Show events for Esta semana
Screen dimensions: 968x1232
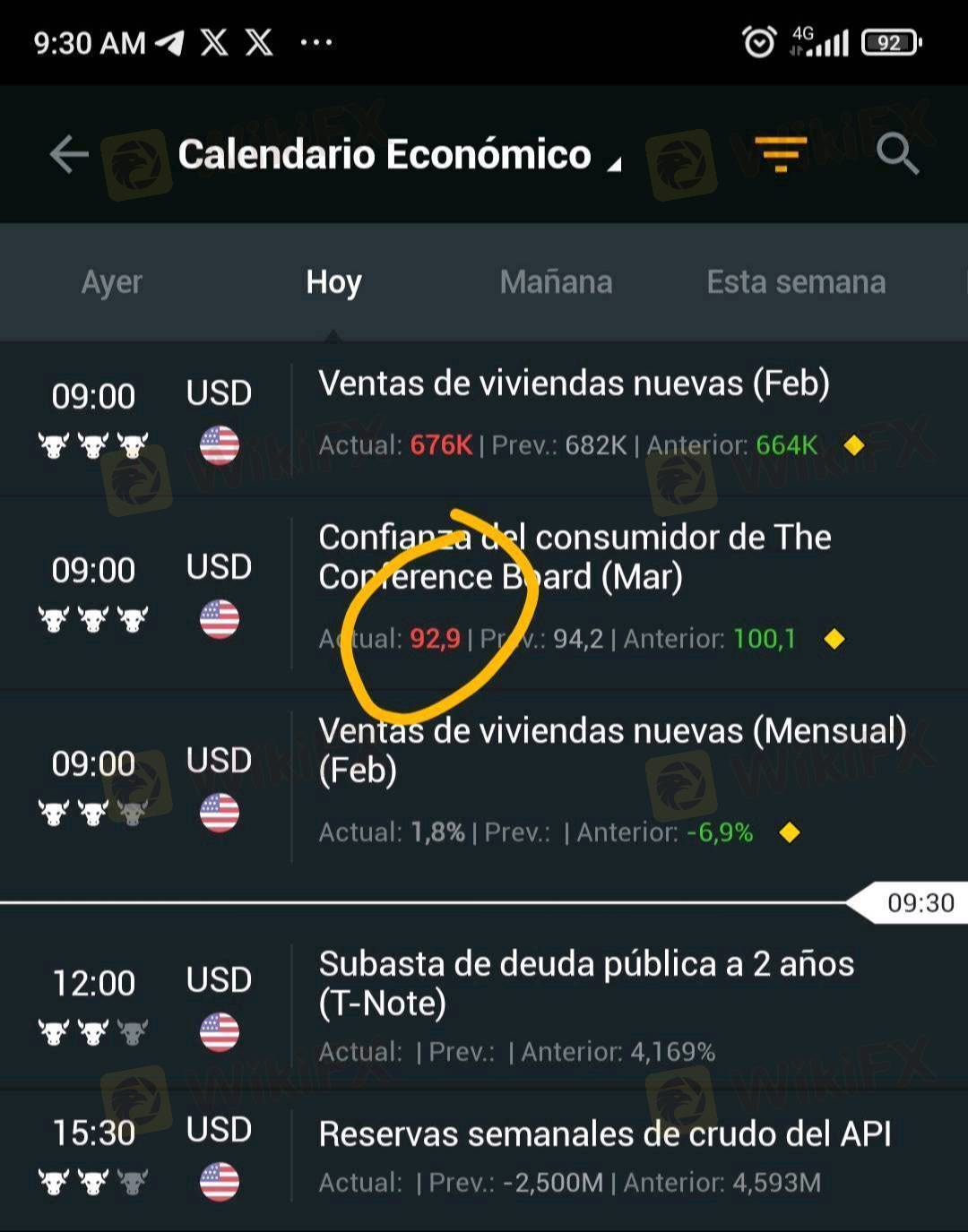pyautogui.click(x=796, y=282)
